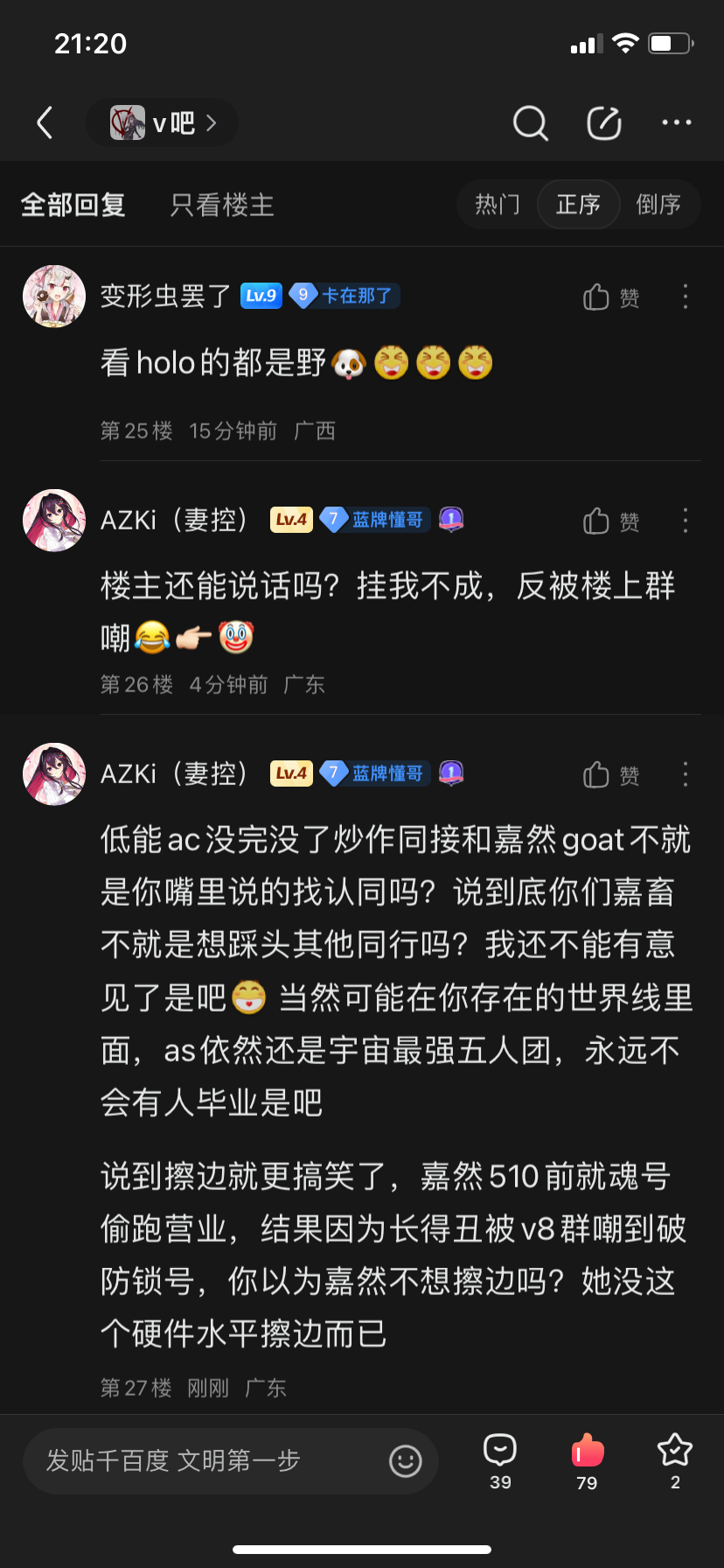Open 变形虫罢了's profile avatar
The image size is (724, 1568).
click(x=54, y=297)
